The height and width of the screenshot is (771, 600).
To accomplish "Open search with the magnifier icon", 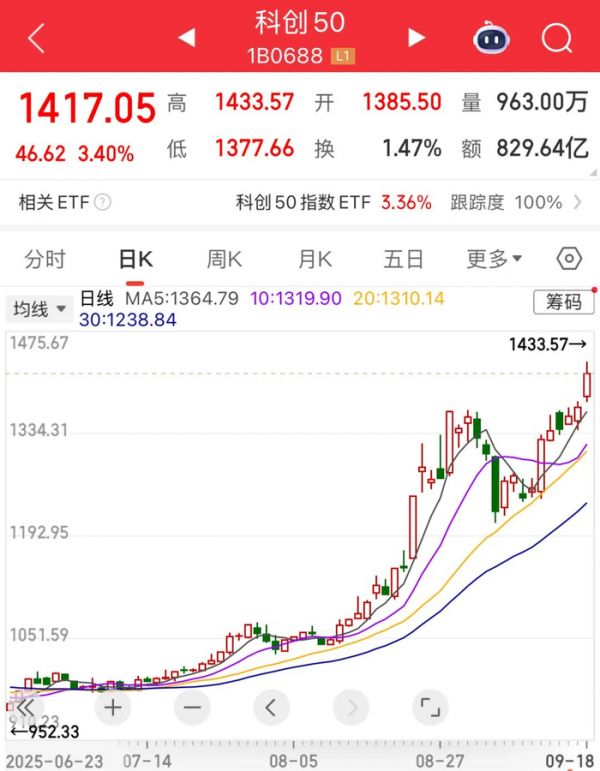I will 556,38.
